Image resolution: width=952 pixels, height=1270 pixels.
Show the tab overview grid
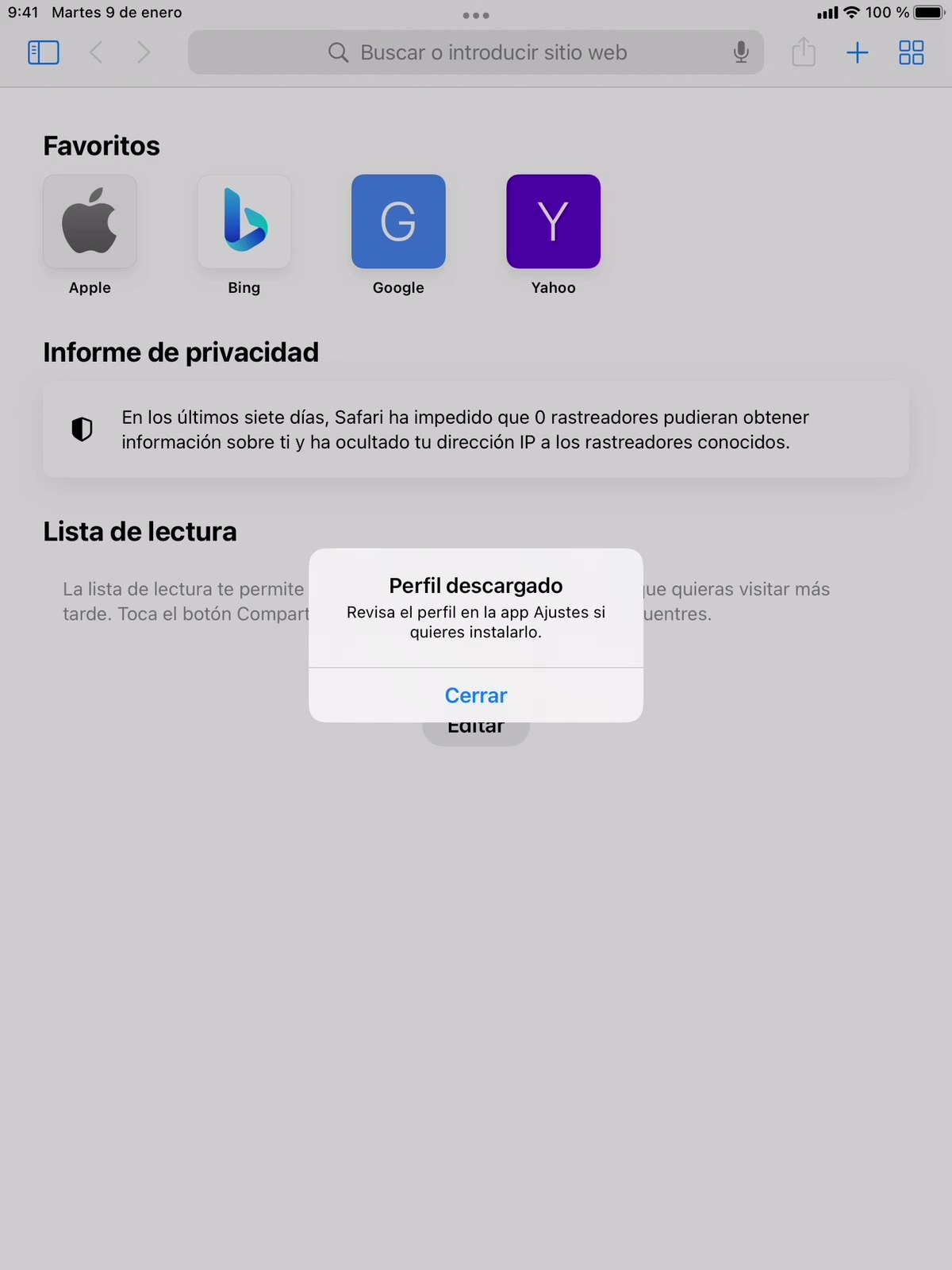[911, 52]
